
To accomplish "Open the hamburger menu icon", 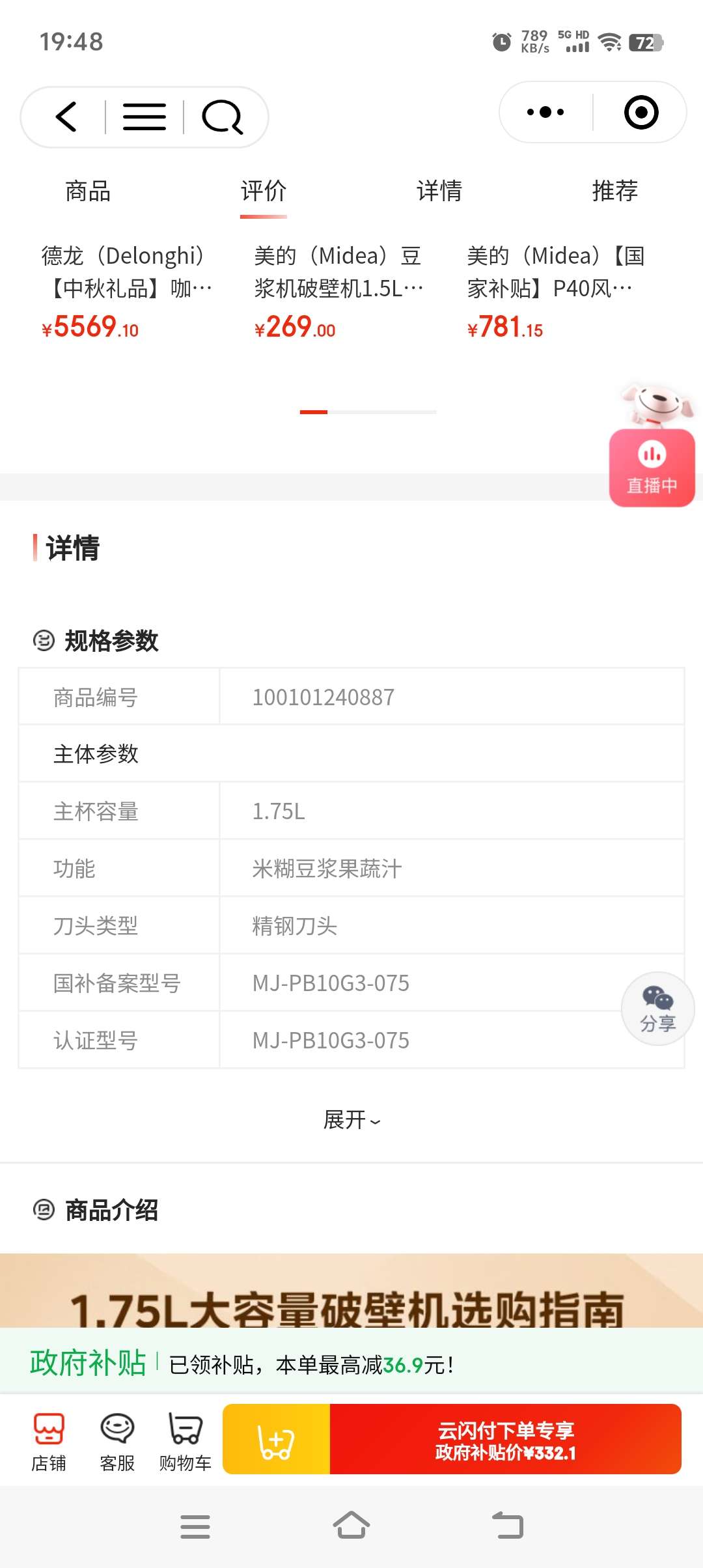I will pyautogui.click(x=144, y=117).
